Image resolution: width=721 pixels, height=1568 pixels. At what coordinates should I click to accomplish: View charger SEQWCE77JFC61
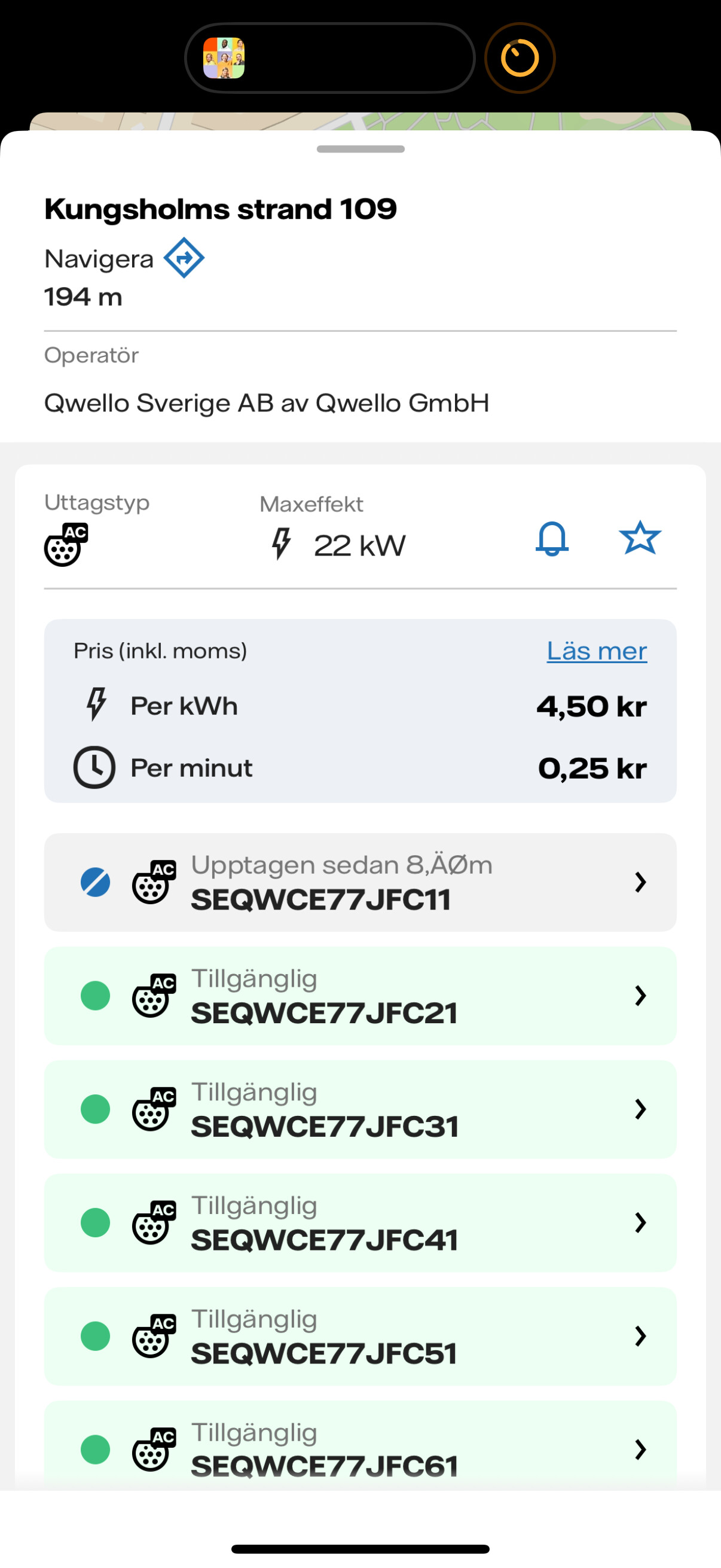click(360, 1445)
